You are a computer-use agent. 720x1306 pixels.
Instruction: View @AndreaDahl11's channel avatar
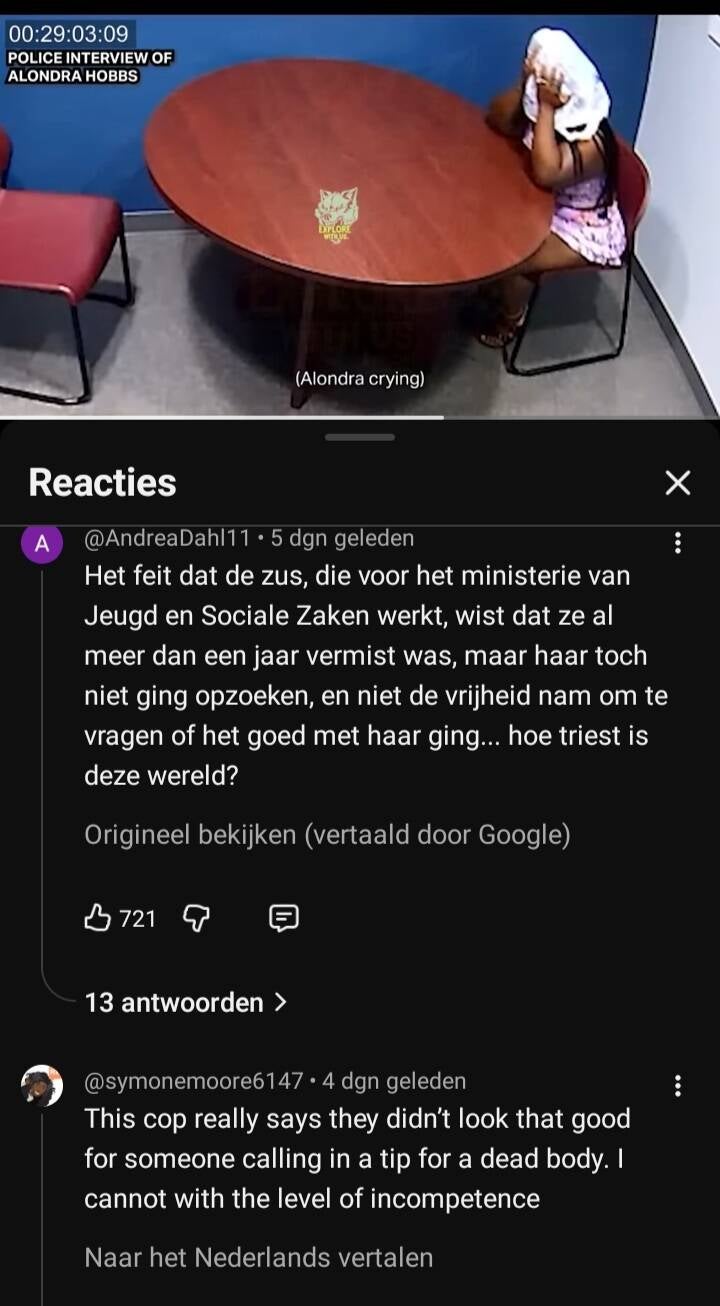42,543
